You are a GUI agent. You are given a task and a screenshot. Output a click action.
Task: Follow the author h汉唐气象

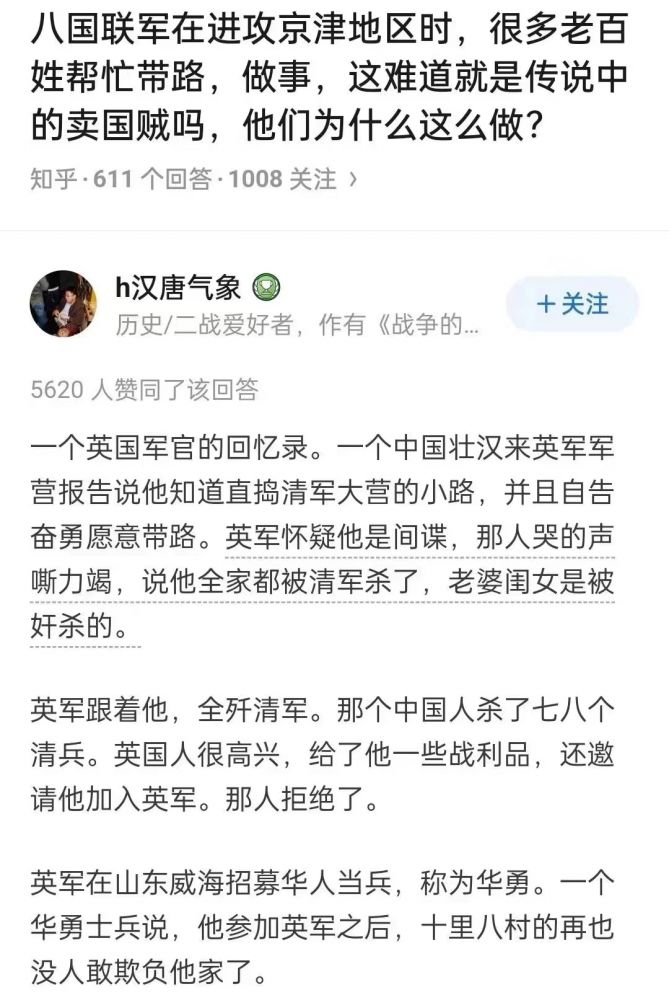point(572,304)
